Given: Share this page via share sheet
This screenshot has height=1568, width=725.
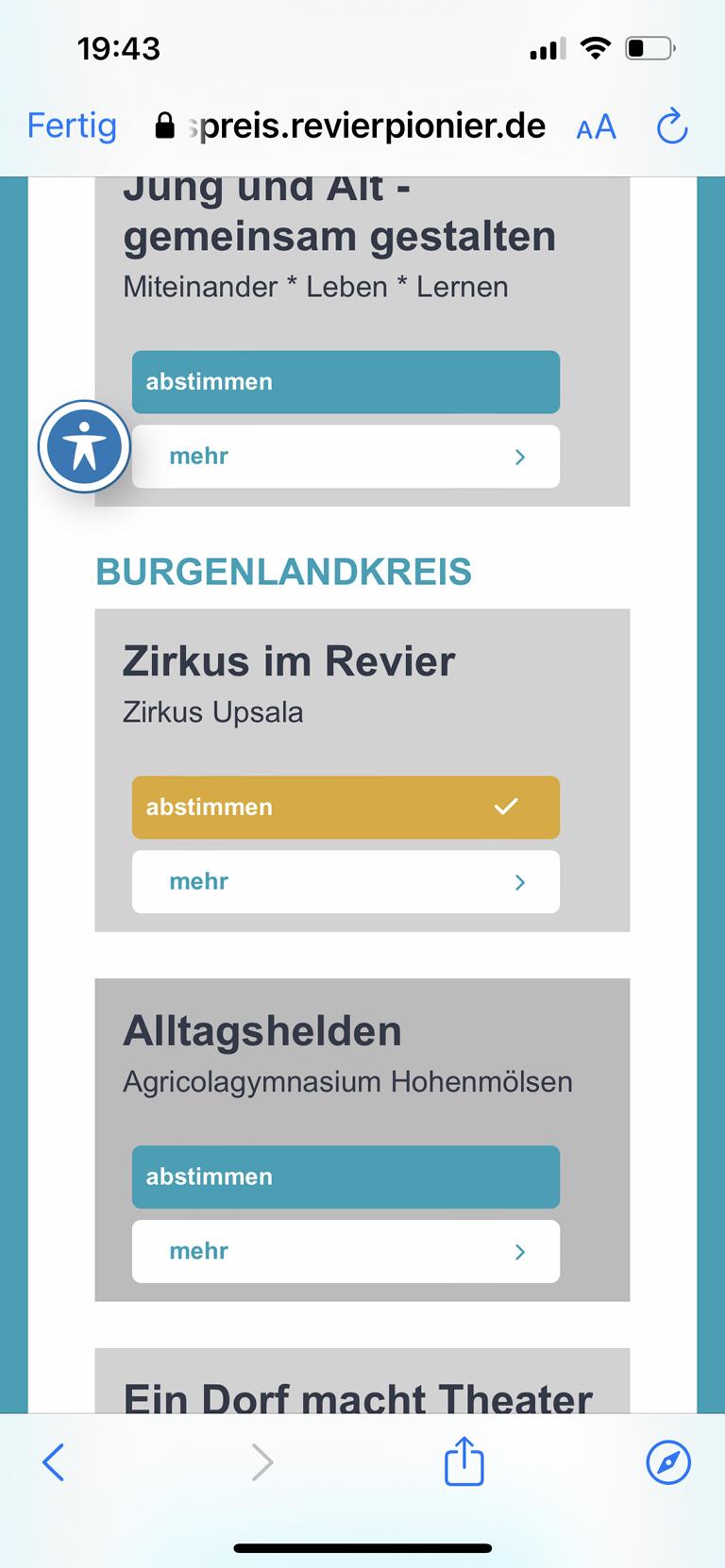Looking at the screenshot, I should (464, 1461).
